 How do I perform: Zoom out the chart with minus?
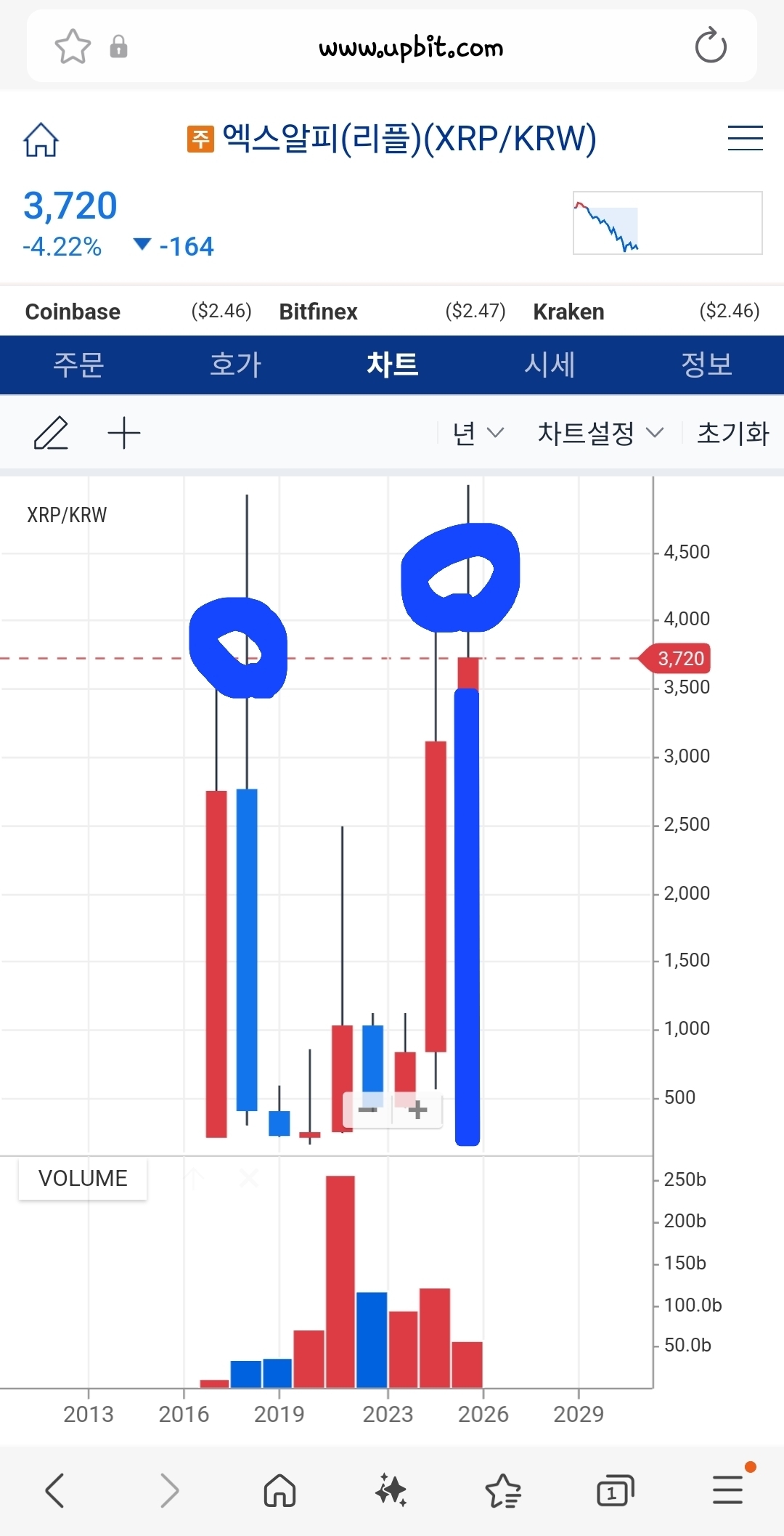pos(368,1110)
